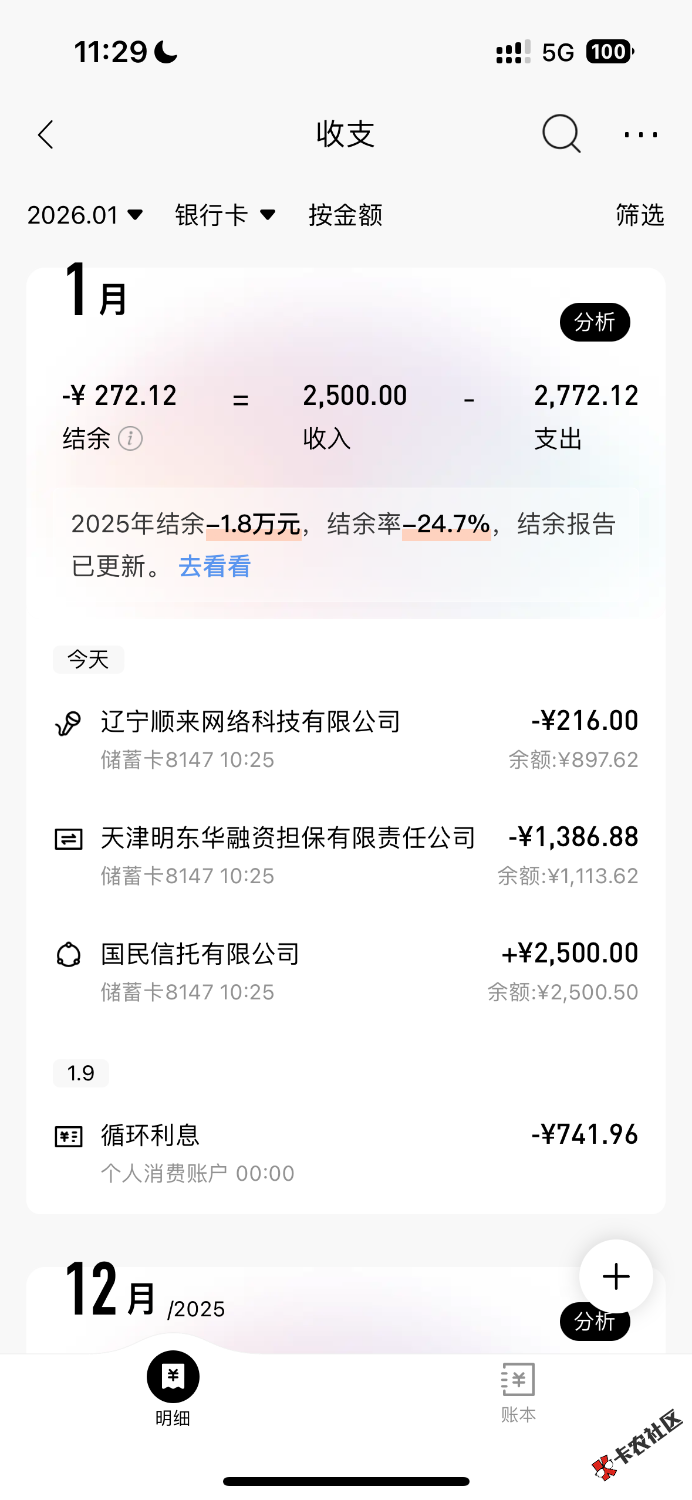Expand the 2026.01 month dropdown
692x1500 pixels.
(x=85, y=215)
